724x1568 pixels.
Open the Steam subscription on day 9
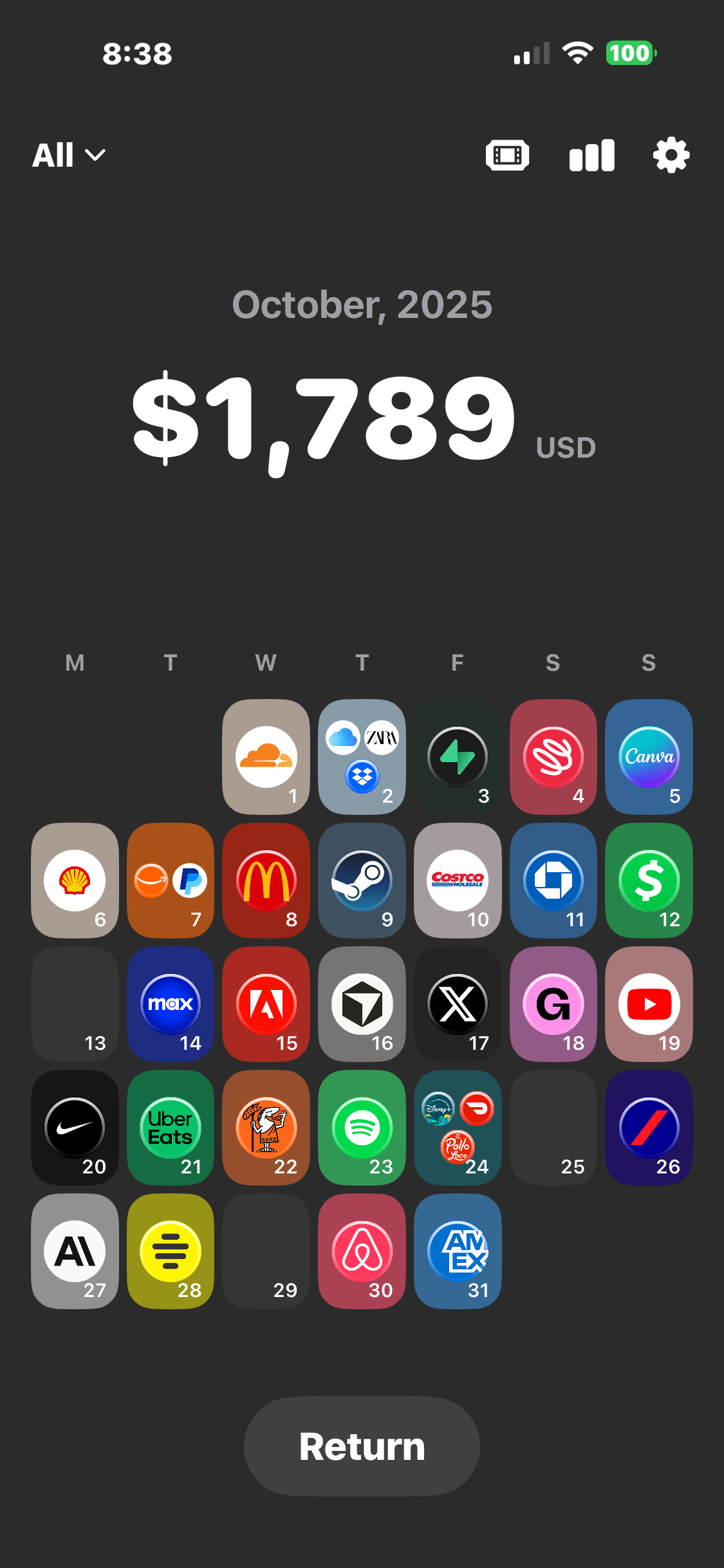[x=362, y=881]
